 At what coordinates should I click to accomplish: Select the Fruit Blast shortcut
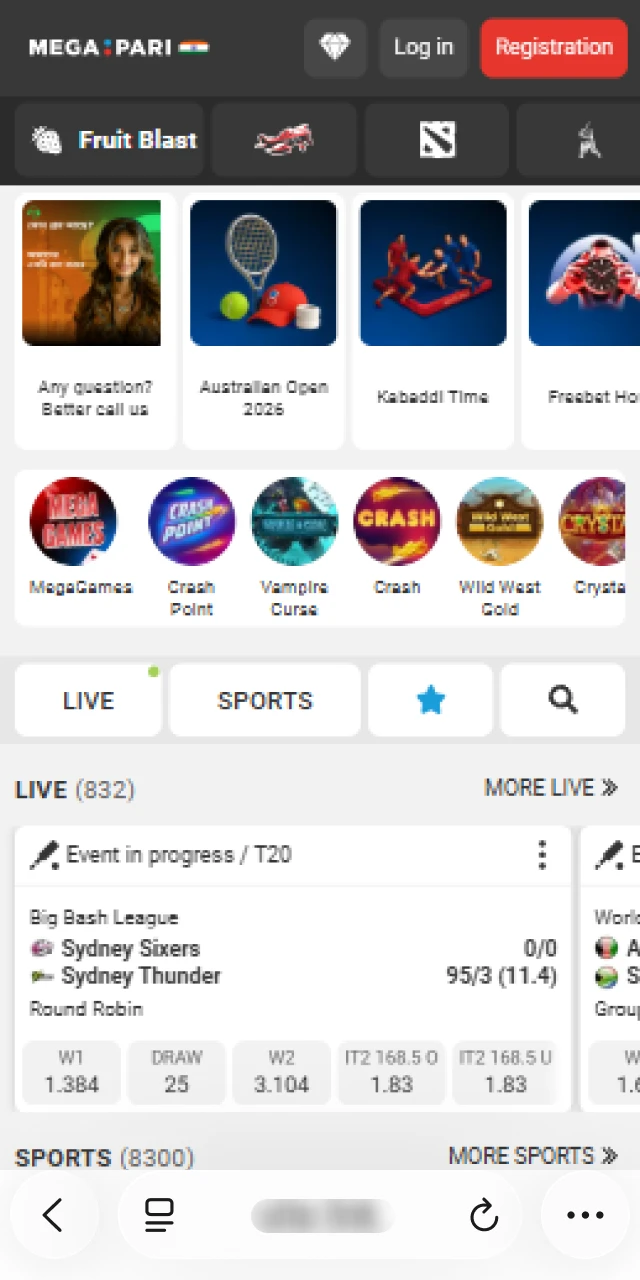(x=111, y=140)
